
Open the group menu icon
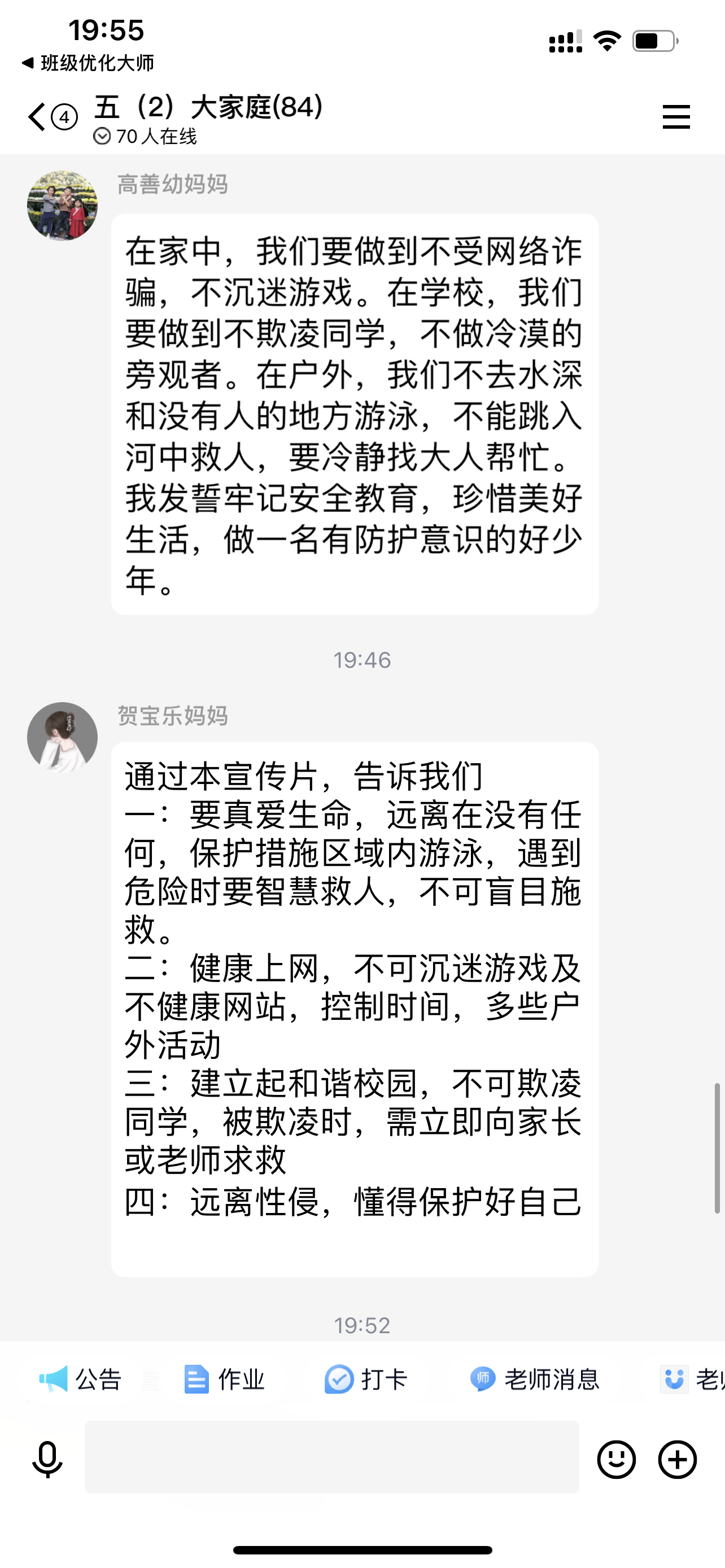(x=676, y=117)
